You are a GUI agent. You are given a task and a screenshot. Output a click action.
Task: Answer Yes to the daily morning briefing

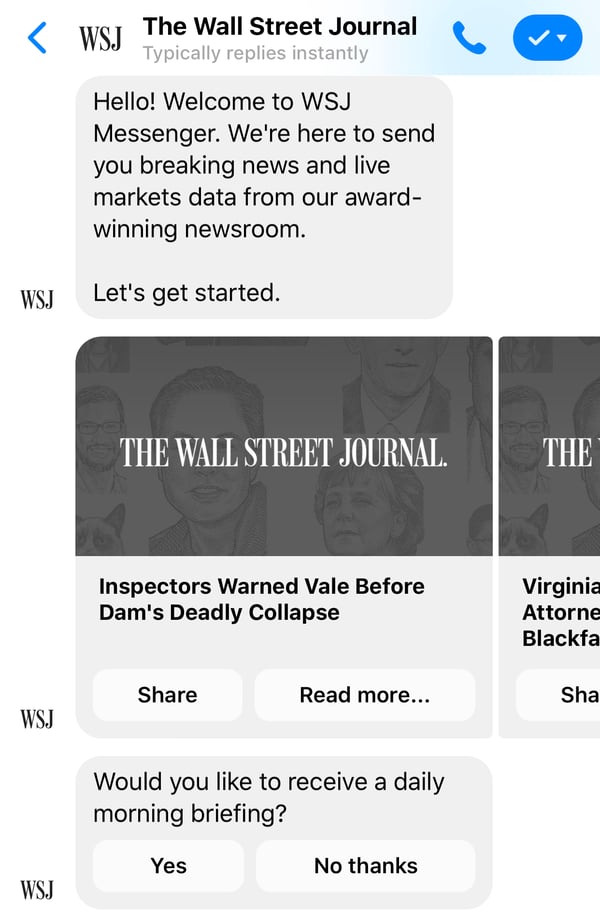point(168,866)
